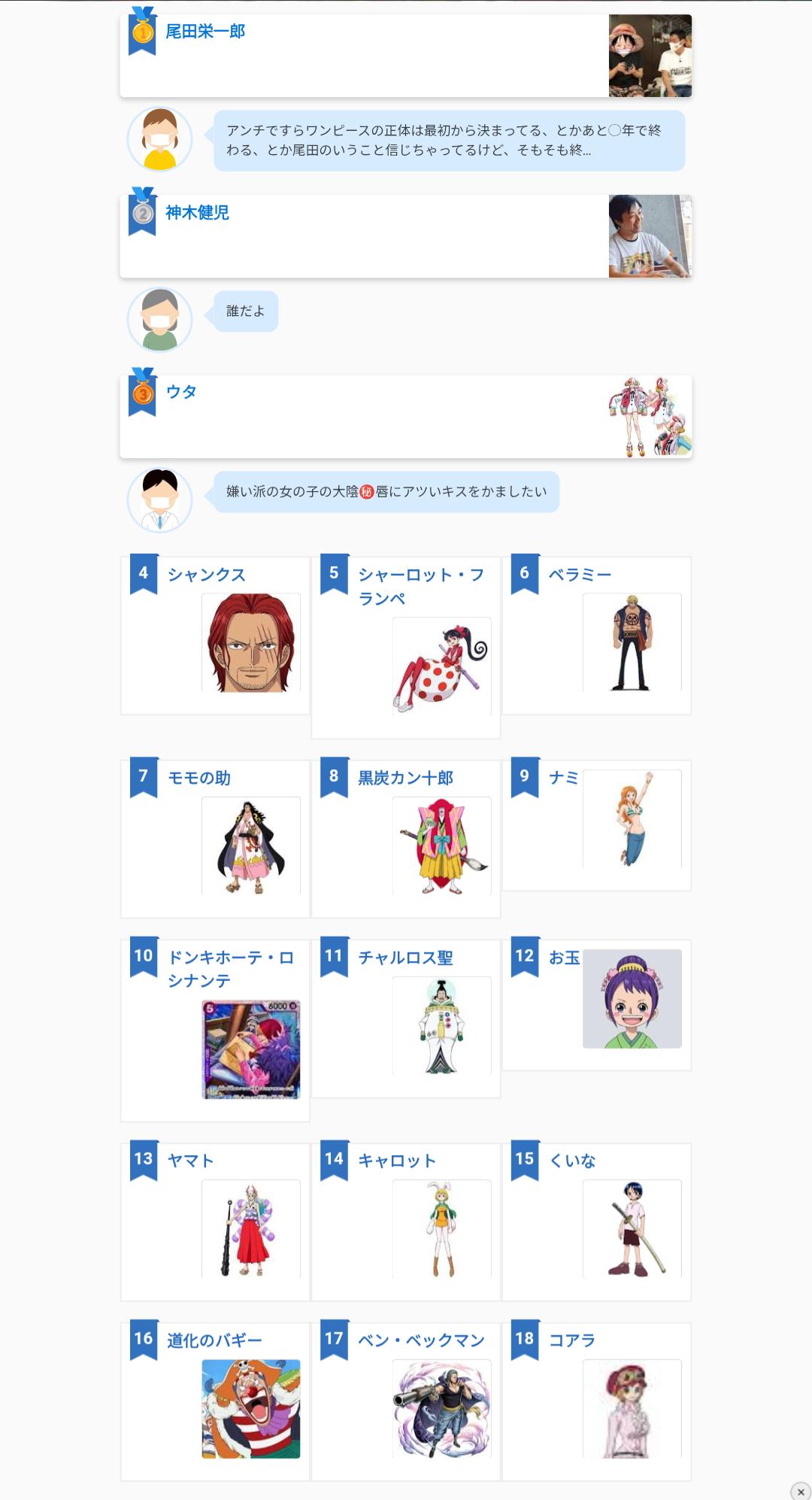Open rank 4 シャンクス card
This screenshot has width=812, height=1500.
coord(215,636)
